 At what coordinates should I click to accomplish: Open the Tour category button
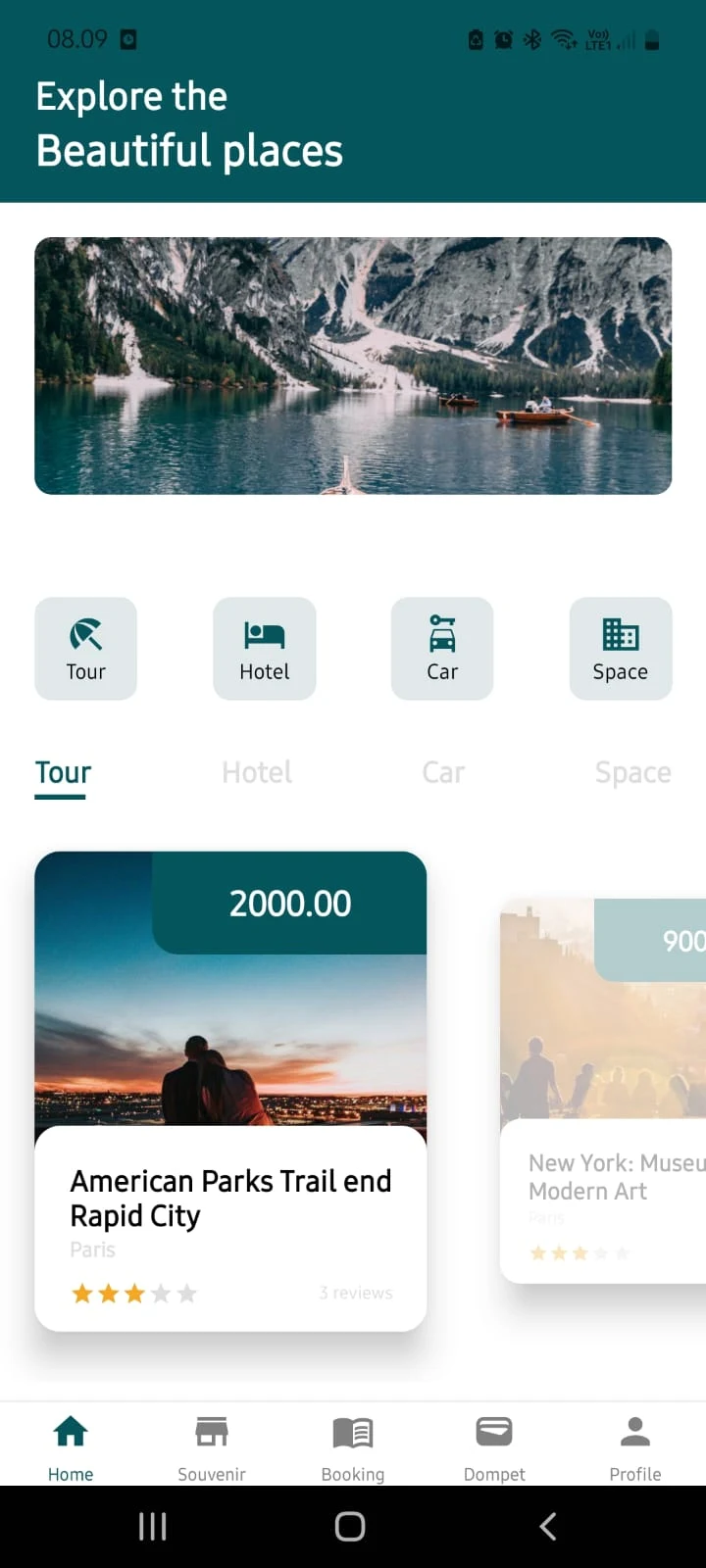click(x=85, y=649)
